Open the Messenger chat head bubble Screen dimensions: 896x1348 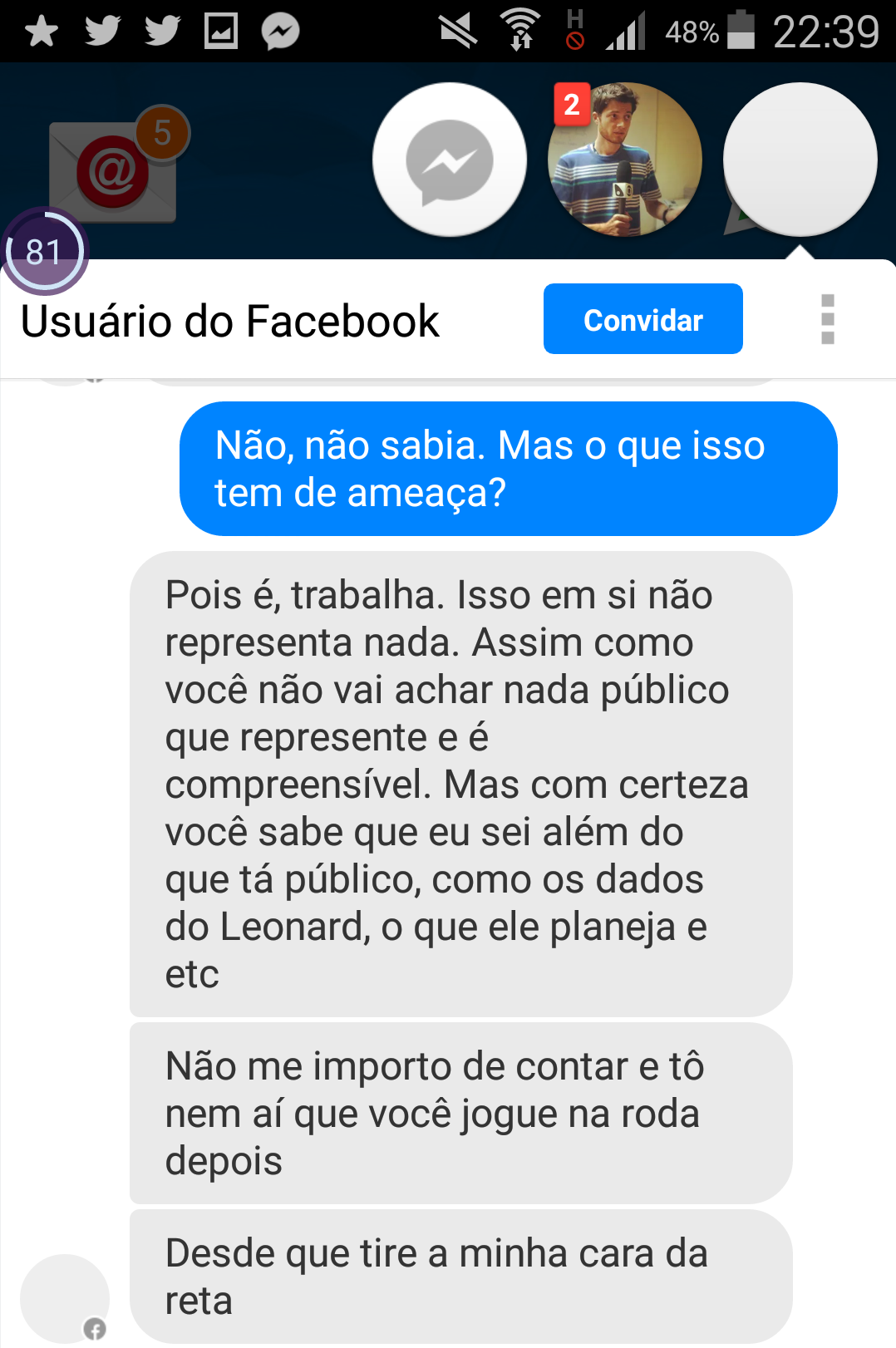449,158
